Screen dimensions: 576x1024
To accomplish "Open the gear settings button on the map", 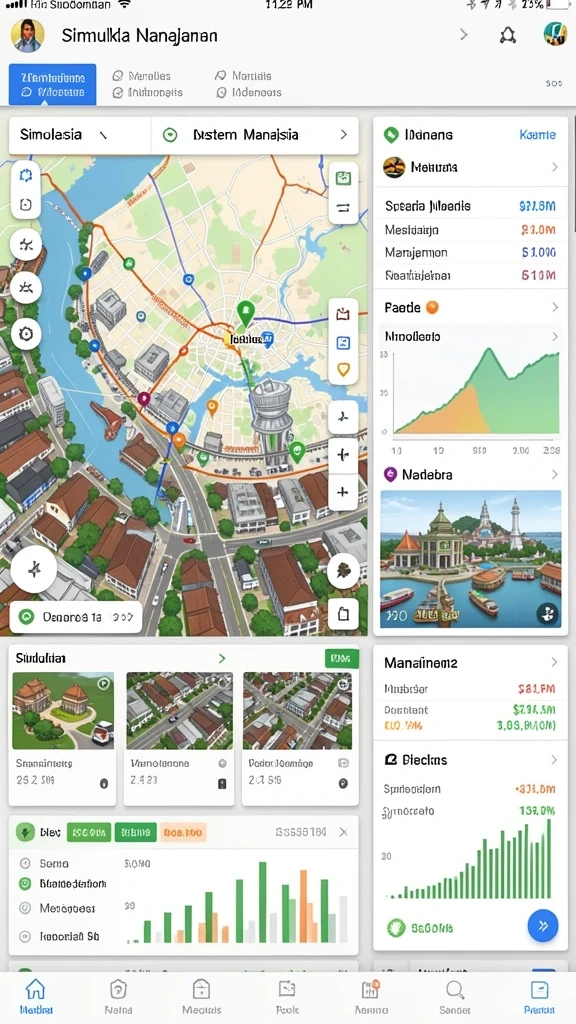I will click(26, 334).
